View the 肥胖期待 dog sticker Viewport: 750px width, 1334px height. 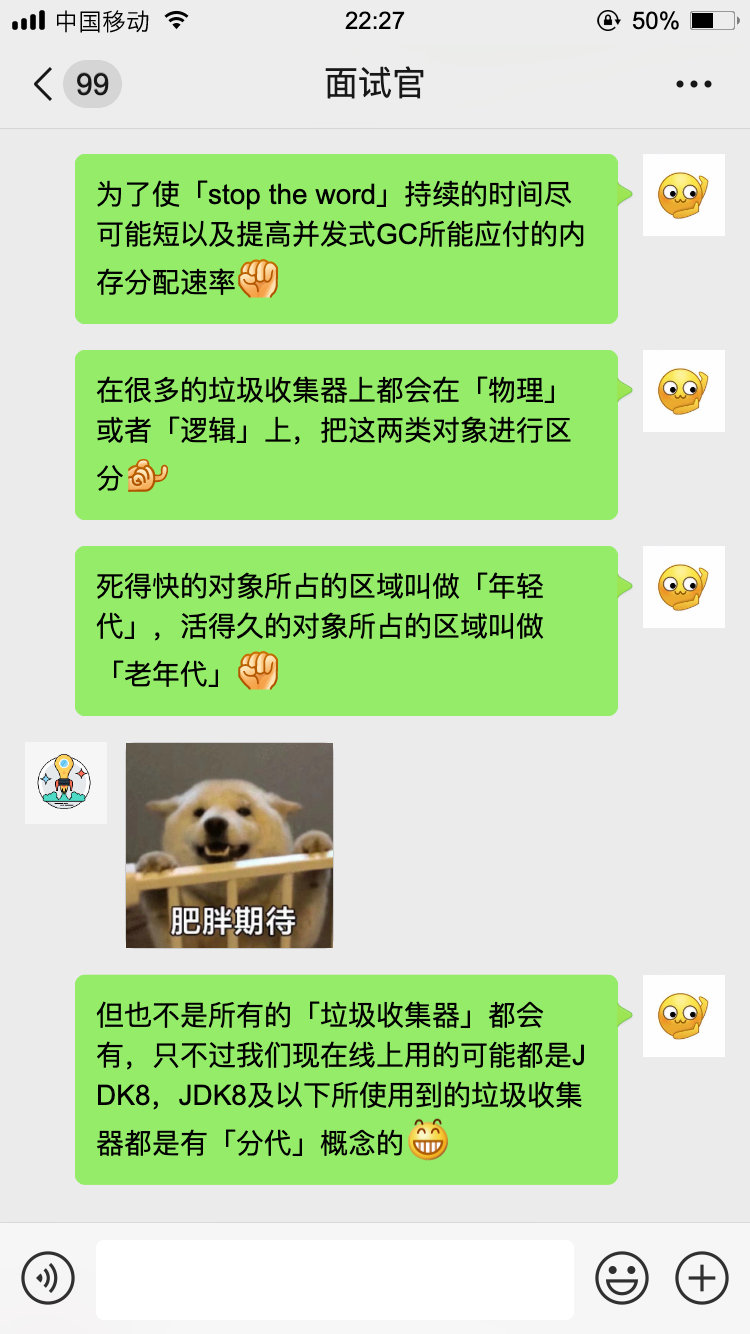click(x=229, y=845)
